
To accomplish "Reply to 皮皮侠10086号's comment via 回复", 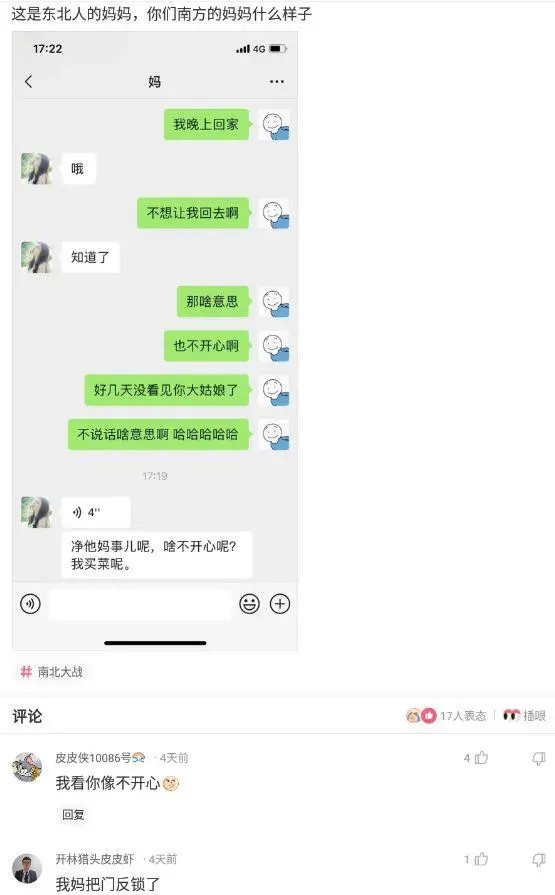I will (x=73, y=815).
